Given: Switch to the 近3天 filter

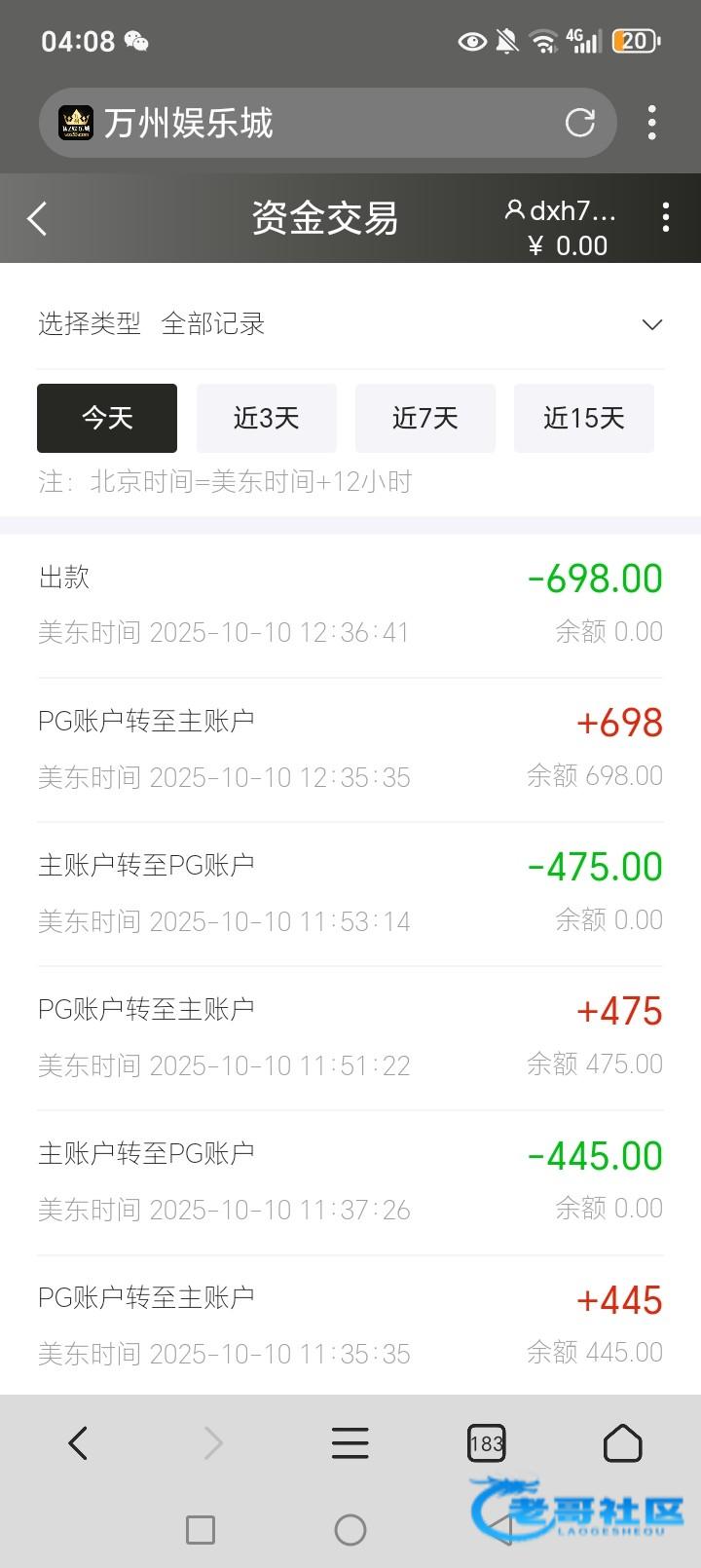Looking at the screenshot, I should [x=267, y=419].
